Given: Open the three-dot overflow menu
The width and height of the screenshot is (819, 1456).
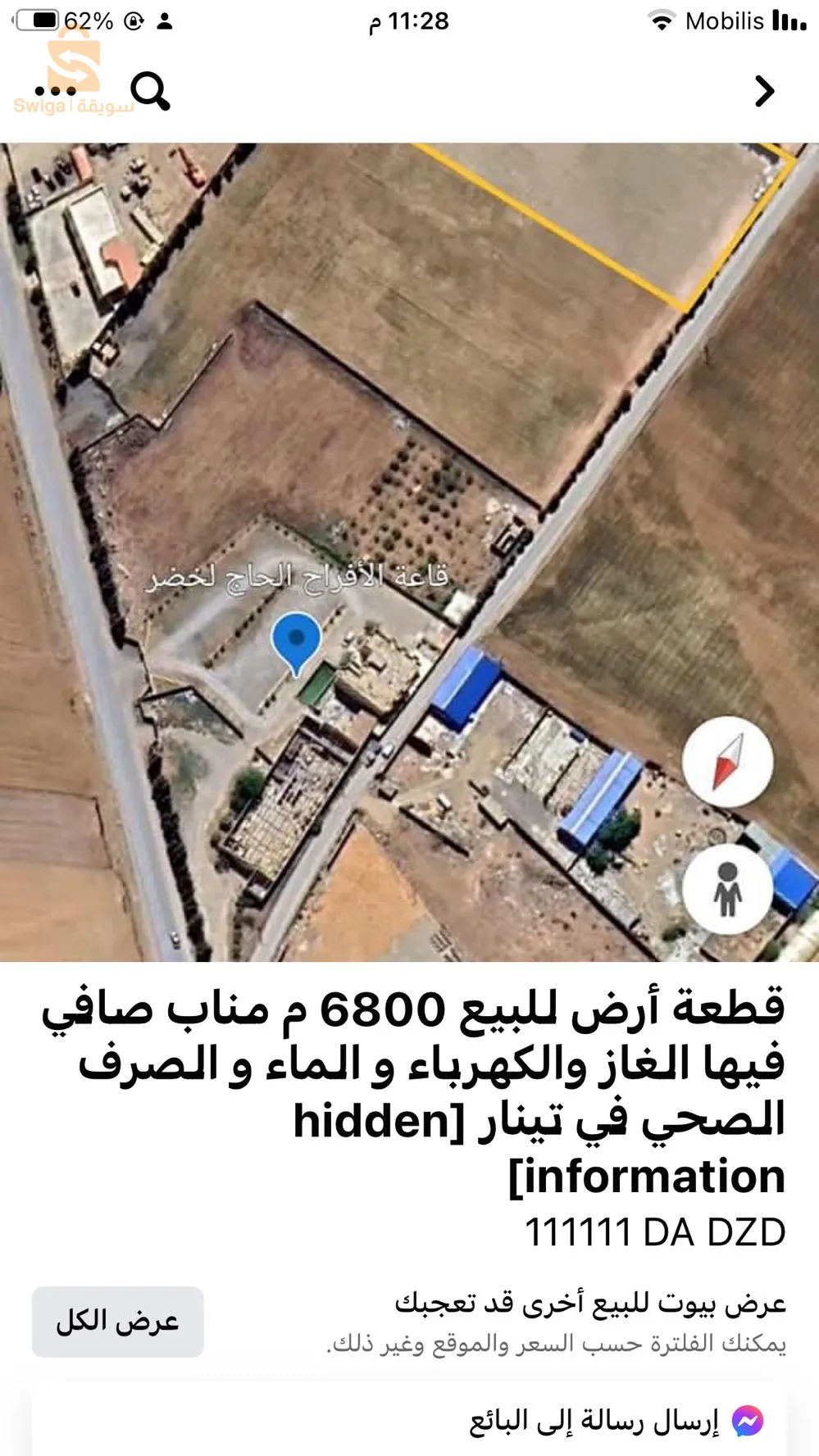Looking at the screenshot, I should tap(56, 91).
